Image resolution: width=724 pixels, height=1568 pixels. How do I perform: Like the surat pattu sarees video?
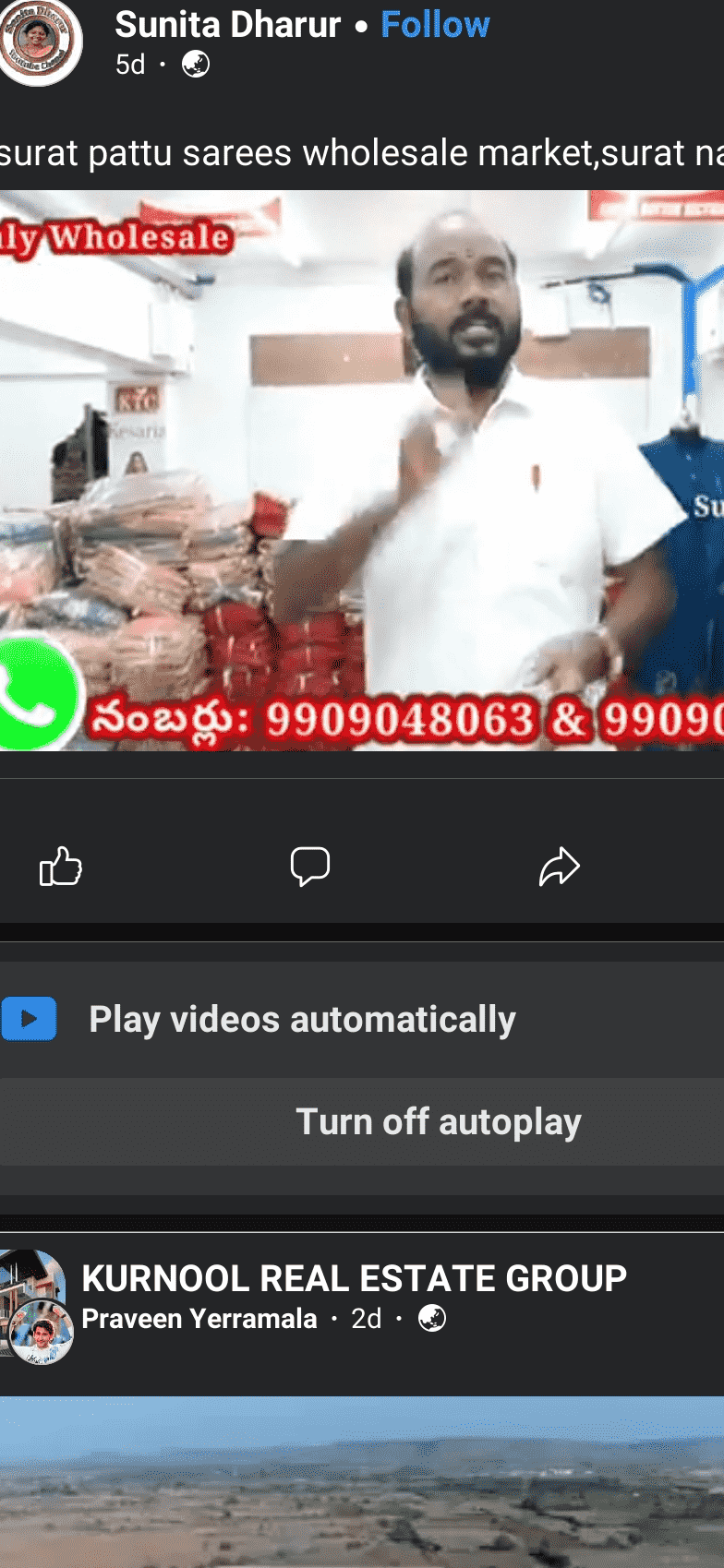tap(61, 867)
